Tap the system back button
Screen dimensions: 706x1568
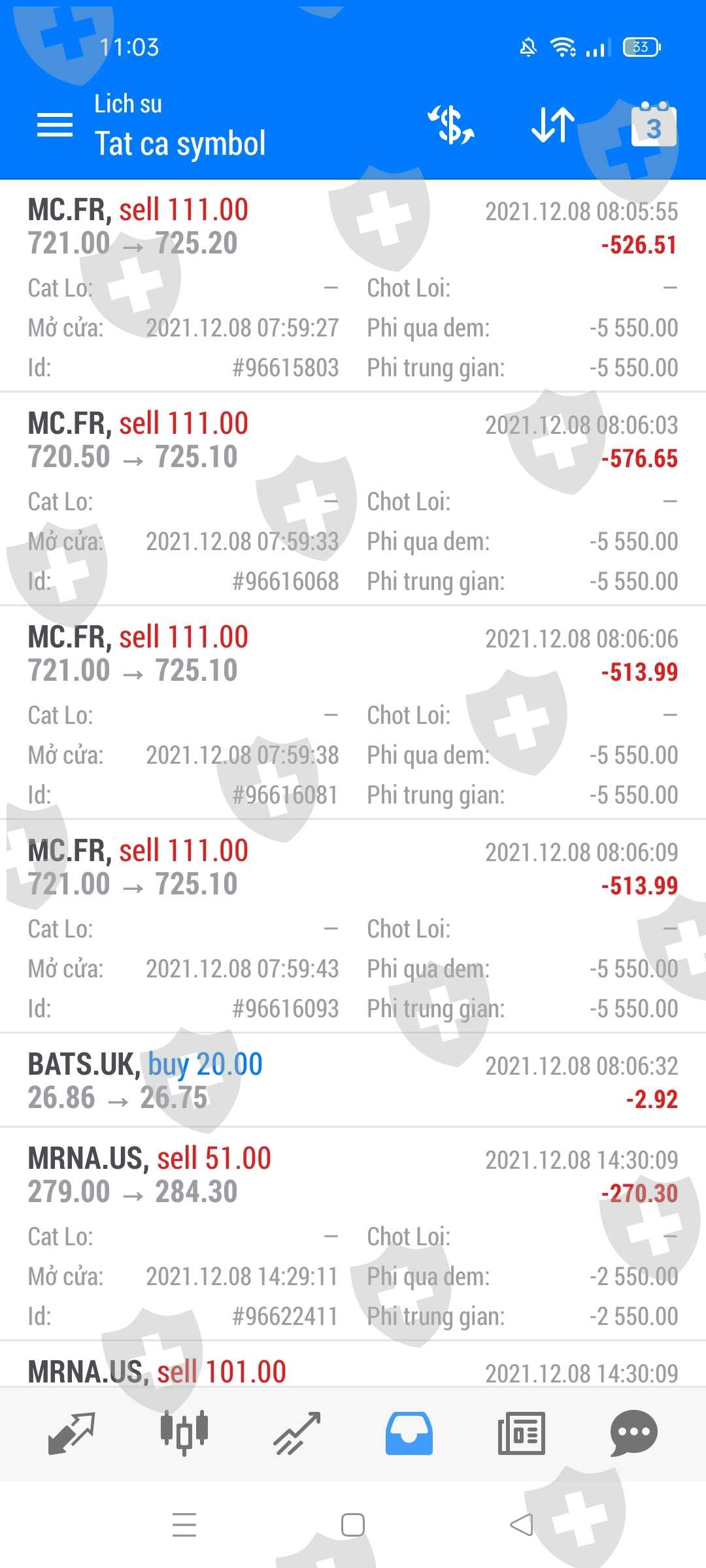(x=521, y=1526)
